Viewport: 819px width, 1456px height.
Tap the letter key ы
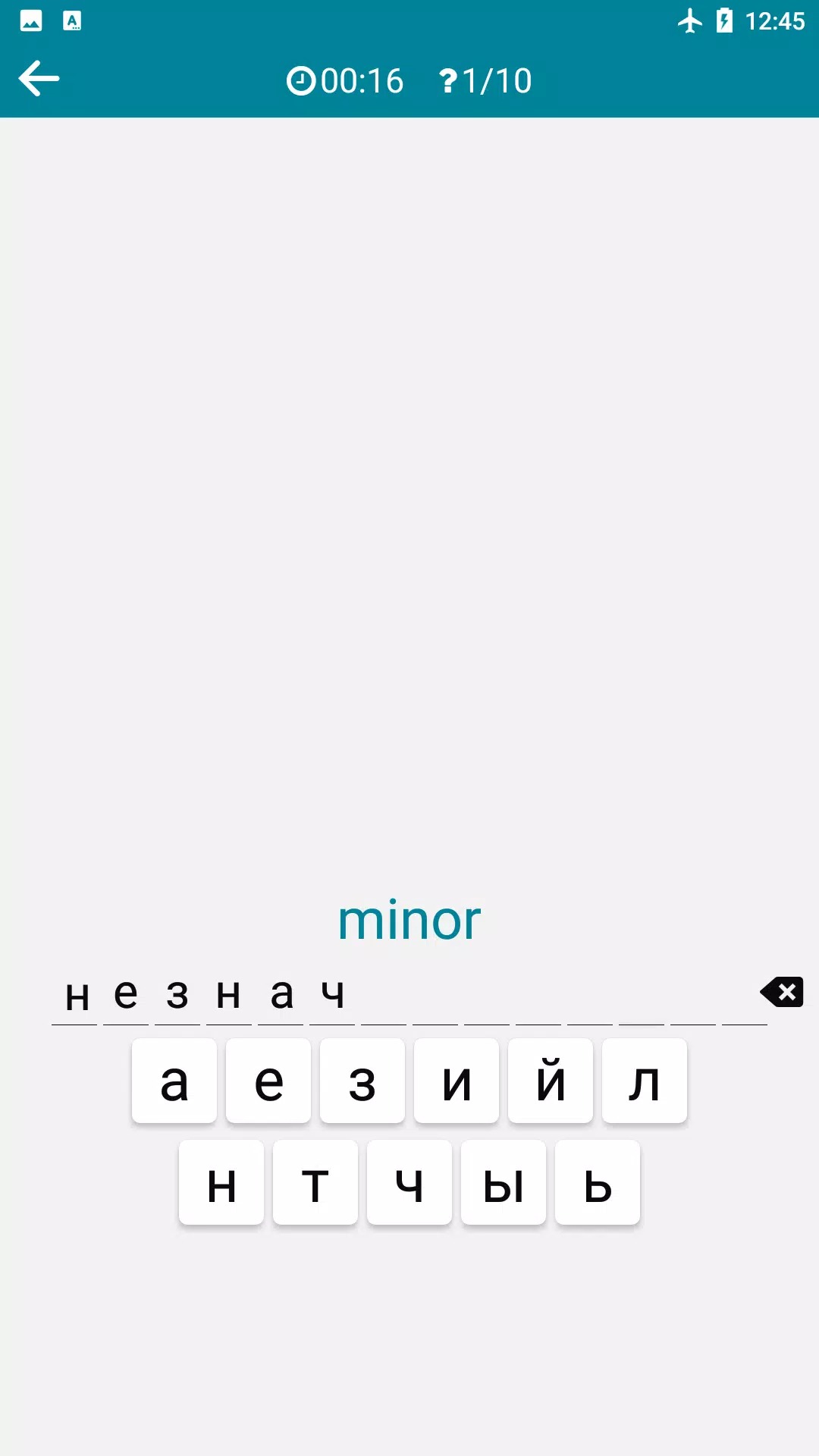504,1182
